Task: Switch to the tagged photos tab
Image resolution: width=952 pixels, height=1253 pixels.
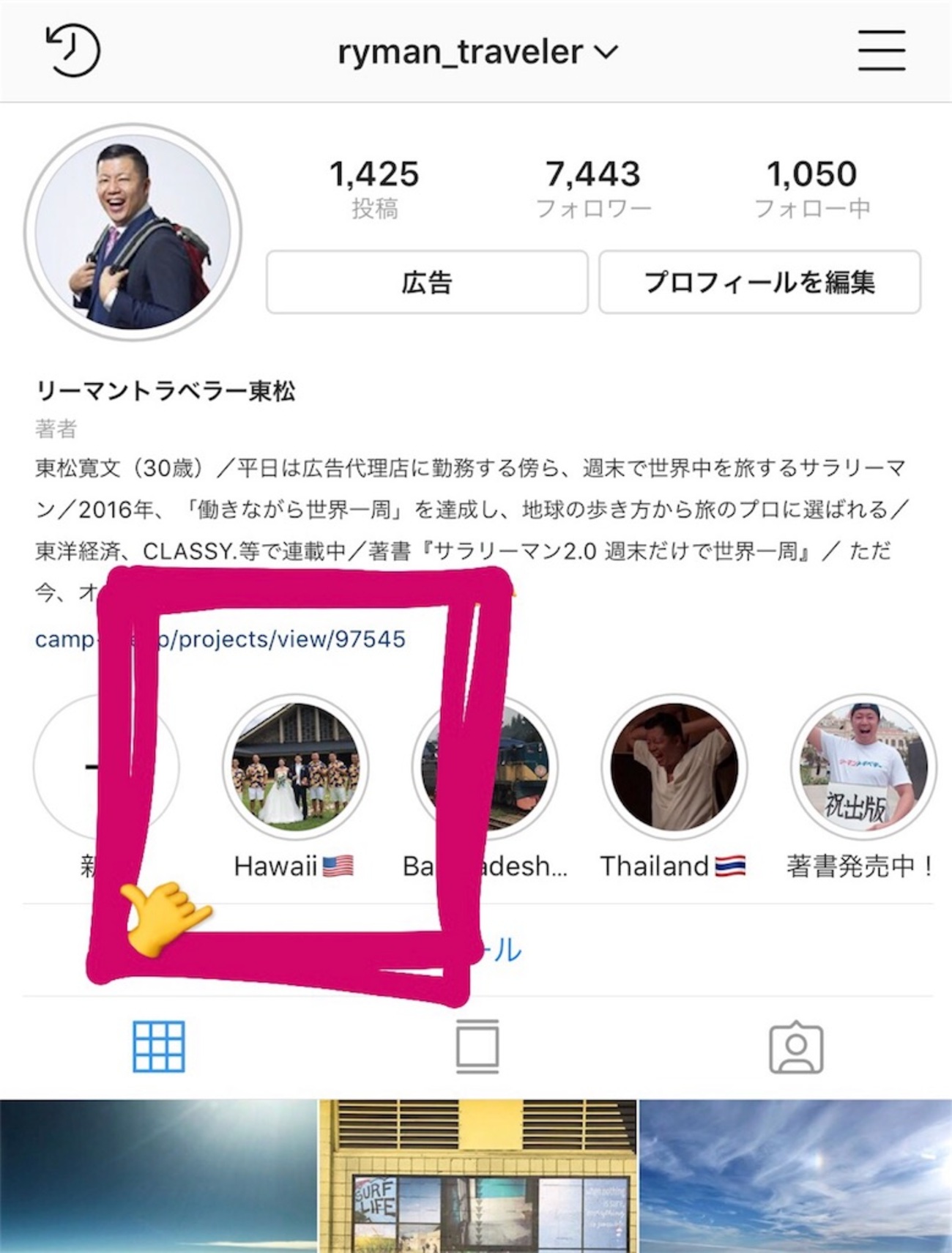Action: (796, 1048)
